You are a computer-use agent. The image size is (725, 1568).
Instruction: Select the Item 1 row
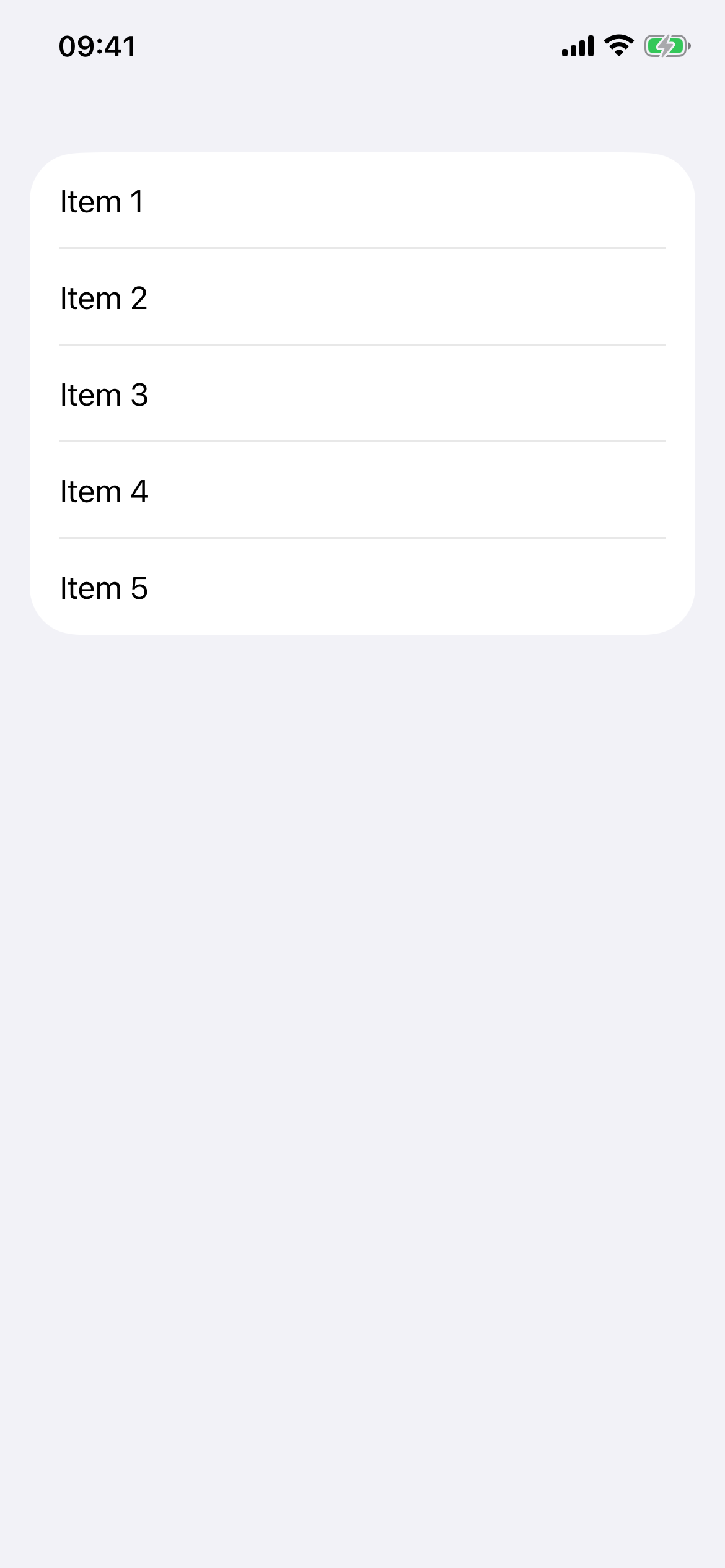(x=362, y=201)
